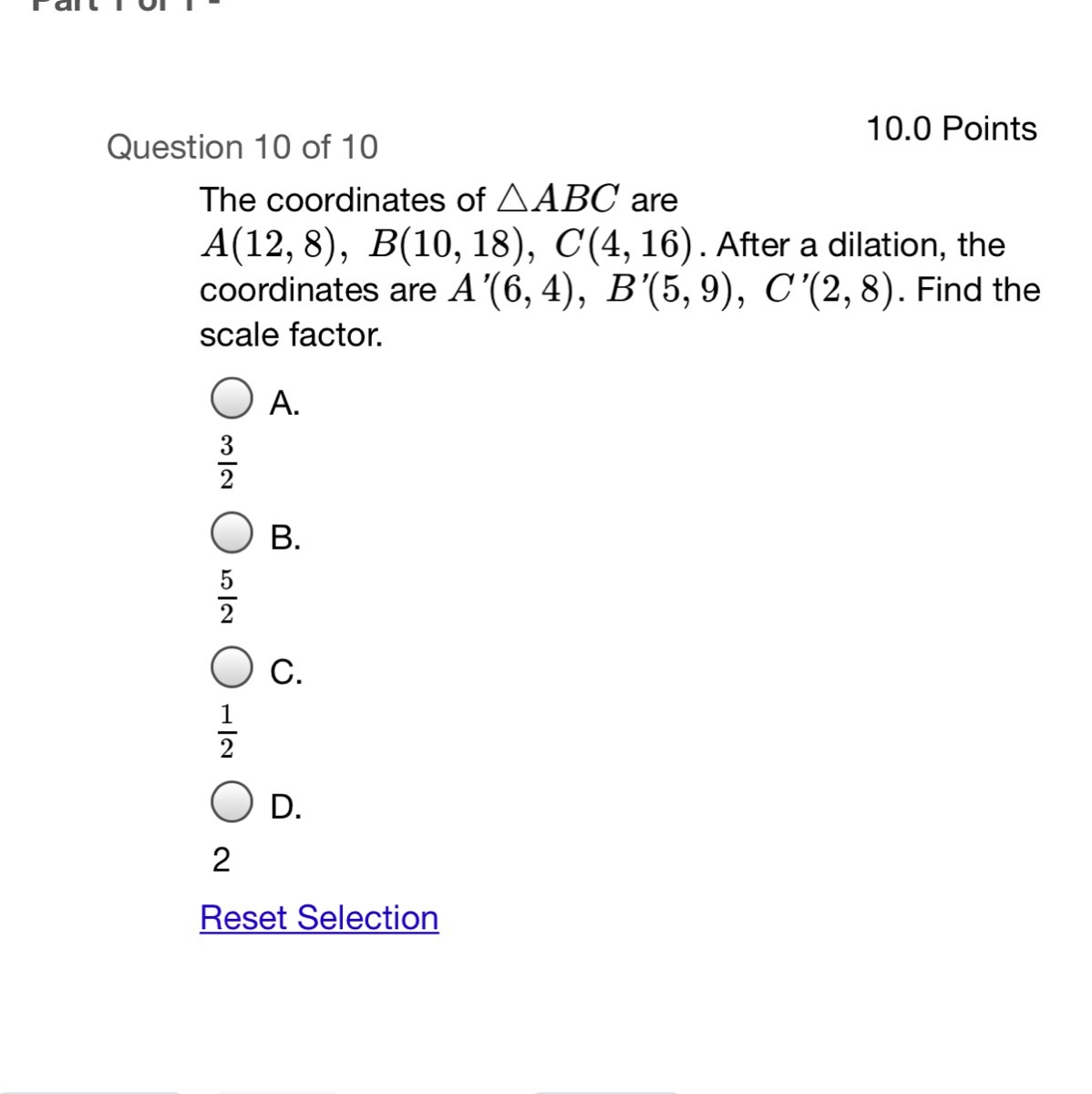Pick answer option D radio button

tap(232, 801)
